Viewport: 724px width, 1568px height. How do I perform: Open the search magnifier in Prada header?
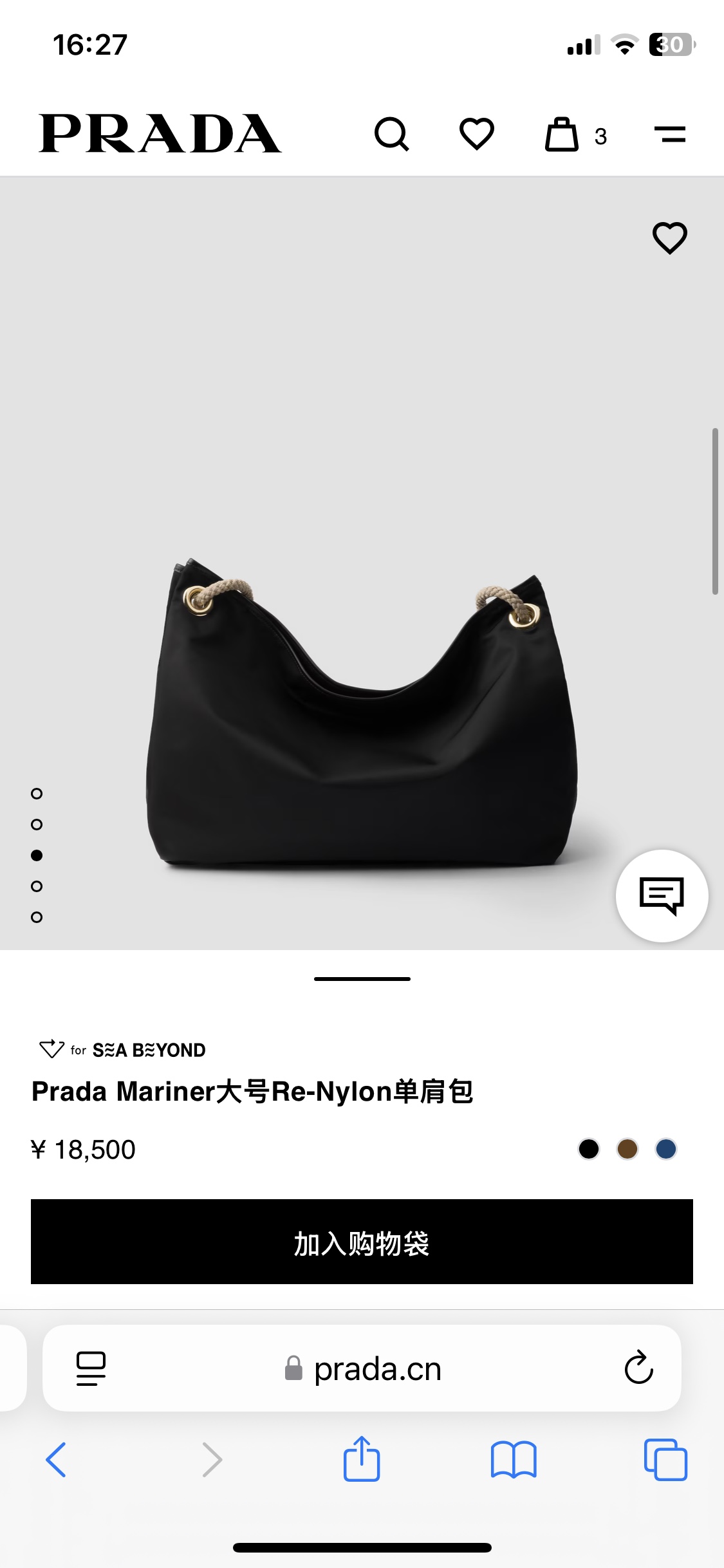[391, 135]
